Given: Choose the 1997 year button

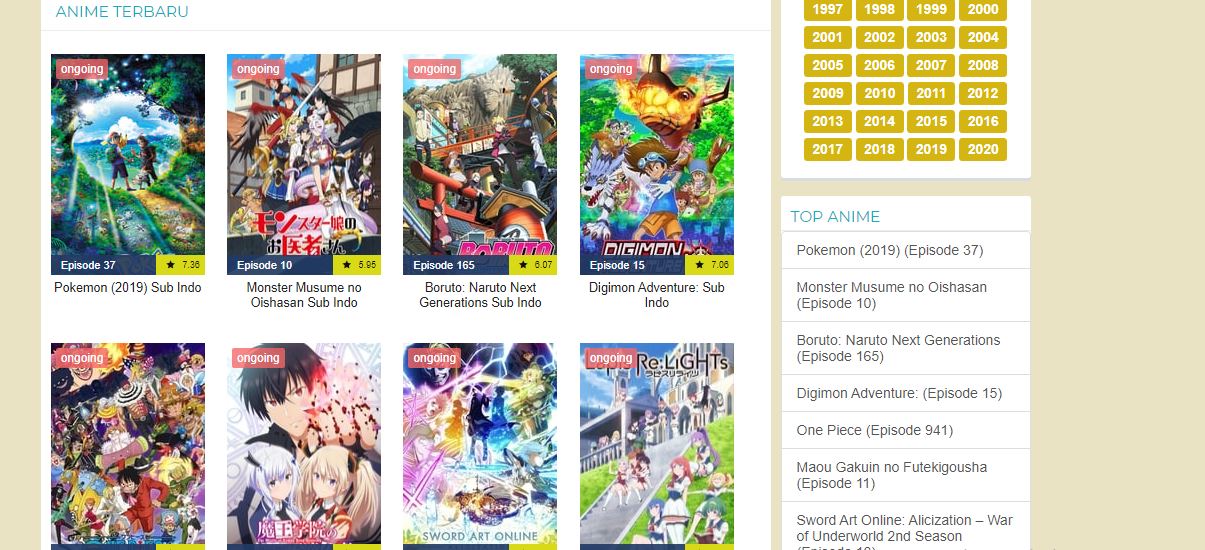Looking at the screenshot, I should [827, 9].
